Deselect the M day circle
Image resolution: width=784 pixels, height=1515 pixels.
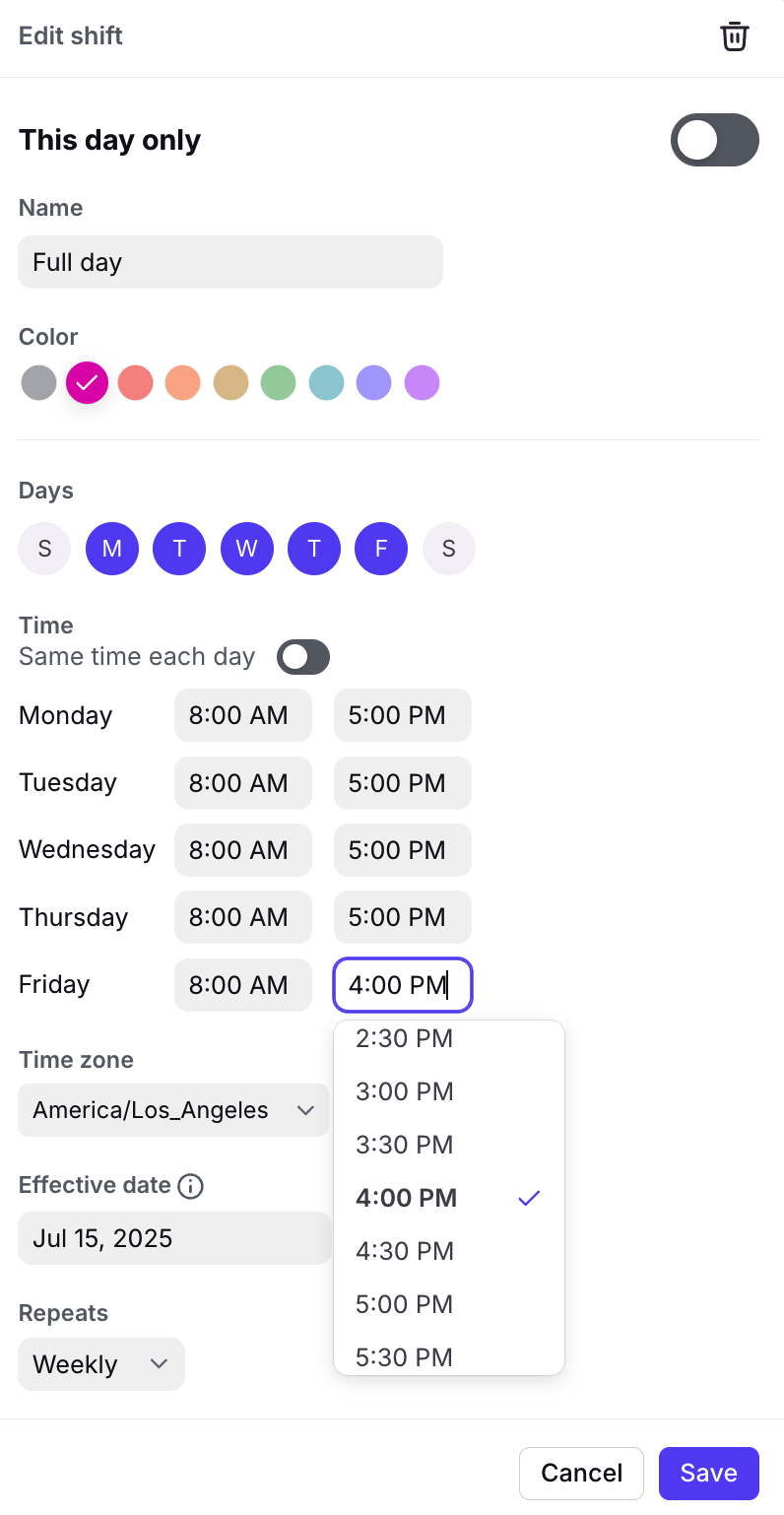point(112,549)
